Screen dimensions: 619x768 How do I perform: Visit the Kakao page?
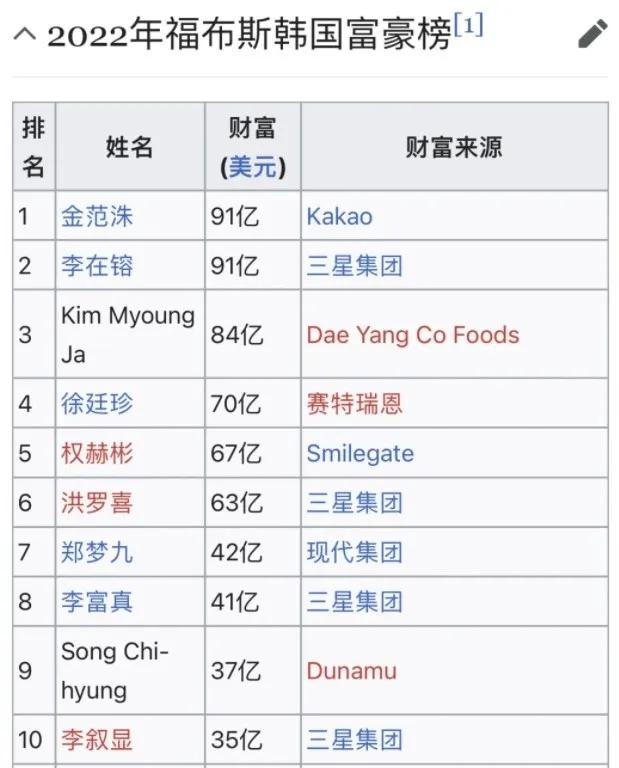(x=339, y=216)
